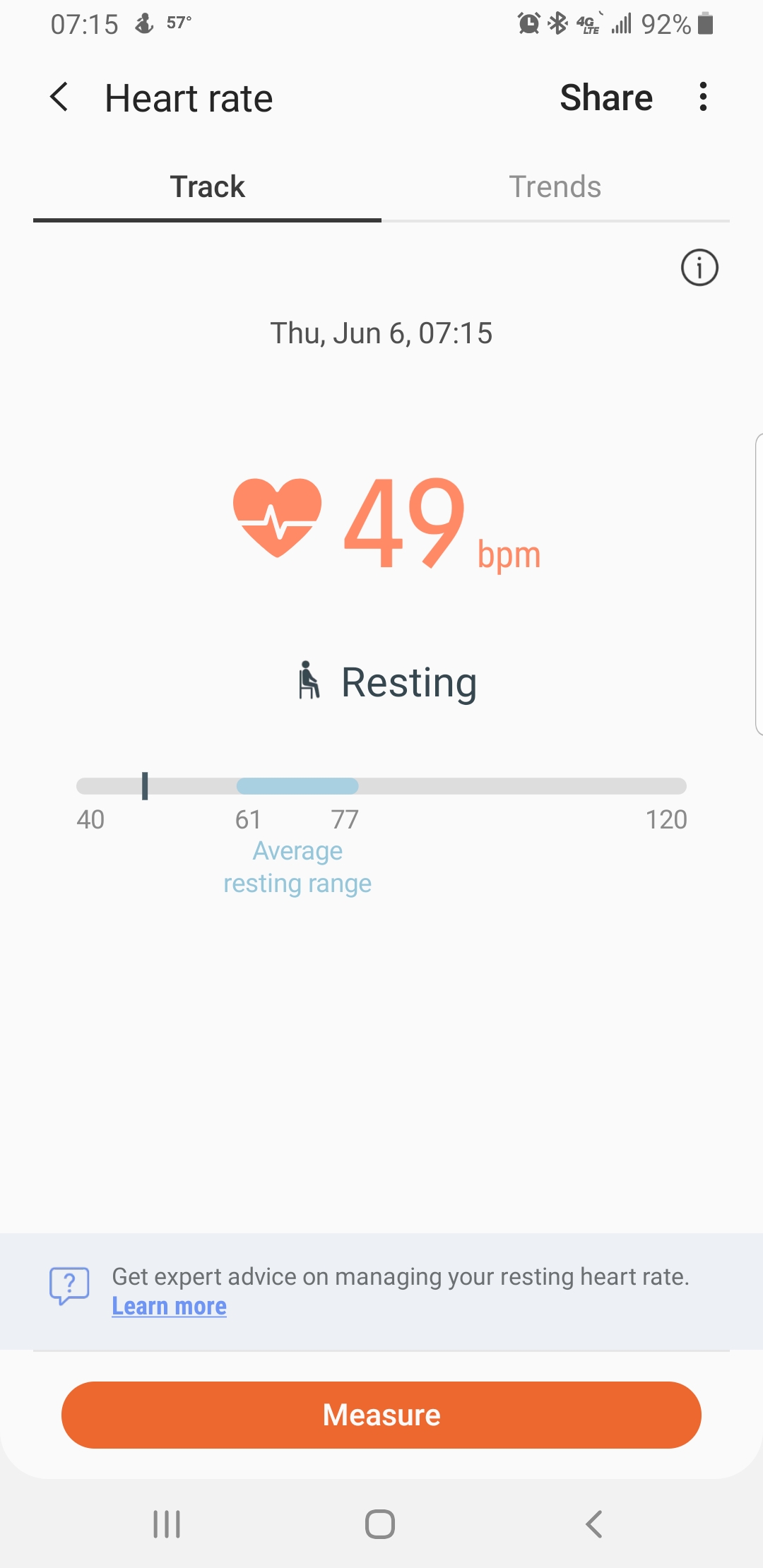Open the Learn more link
763x1568 pixels.
(170, 1307)
